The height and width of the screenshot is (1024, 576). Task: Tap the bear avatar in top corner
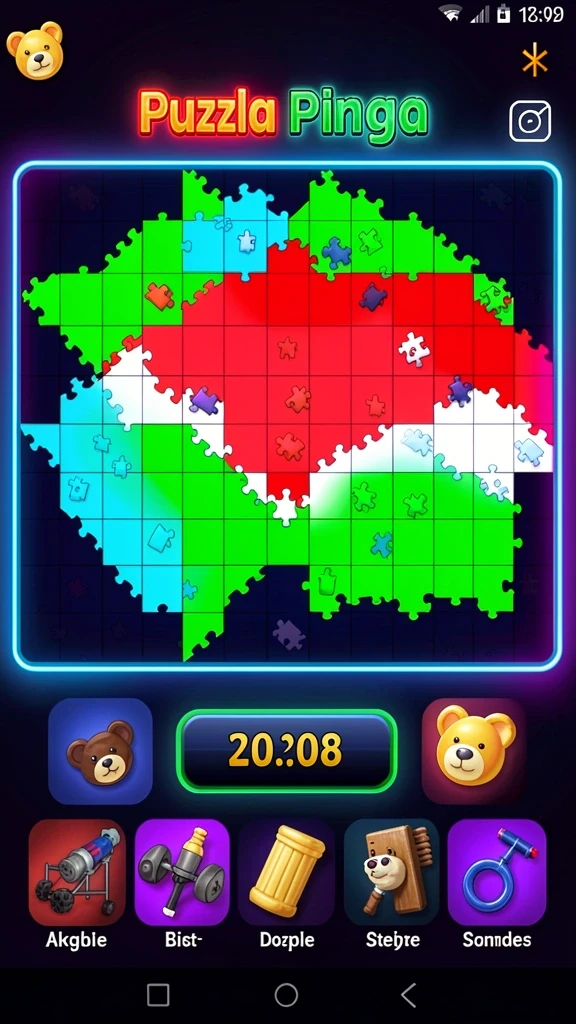pos(35,50)
